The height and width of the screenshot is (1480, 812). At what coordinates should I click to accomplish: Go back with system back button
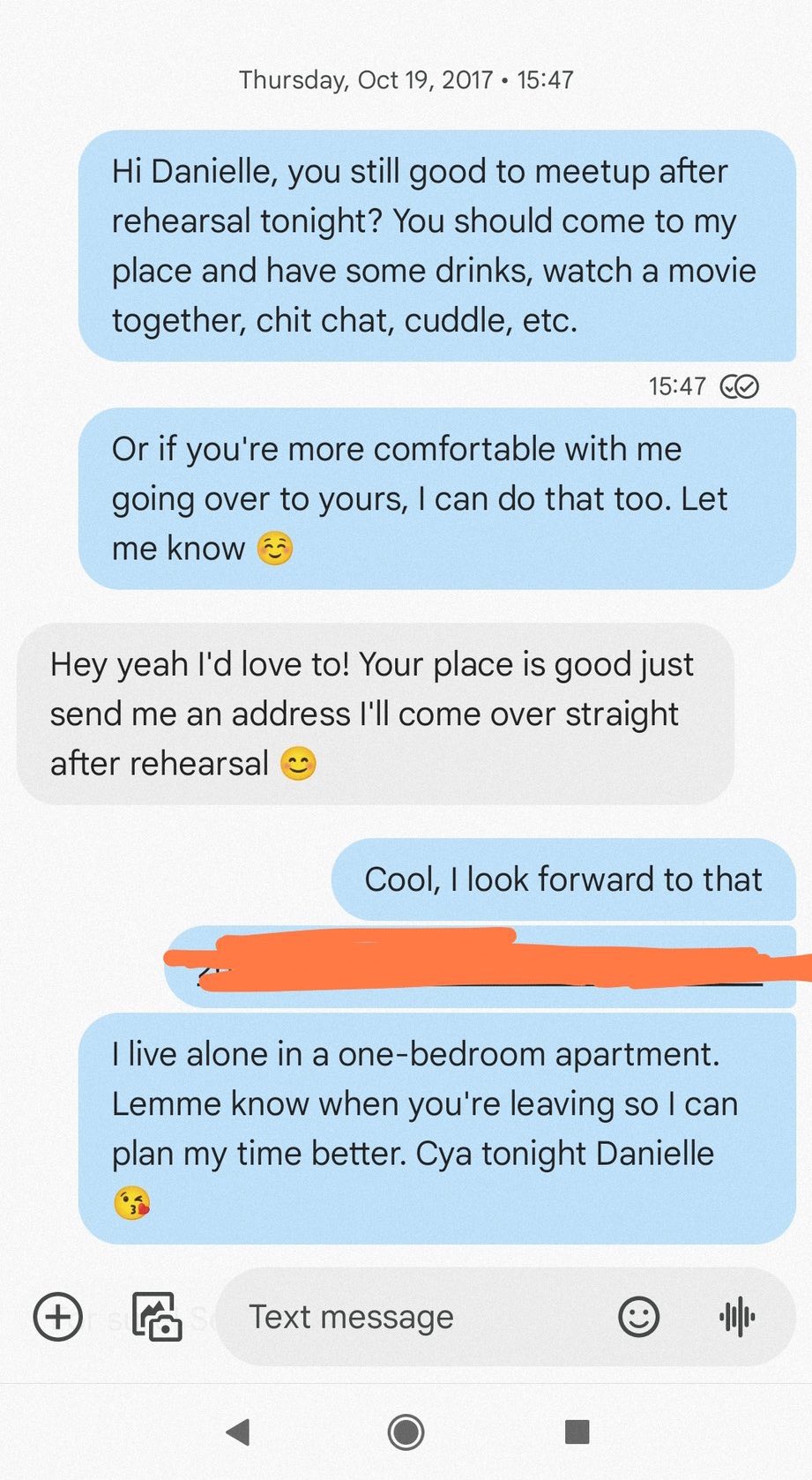click(x=238, y=1431)
